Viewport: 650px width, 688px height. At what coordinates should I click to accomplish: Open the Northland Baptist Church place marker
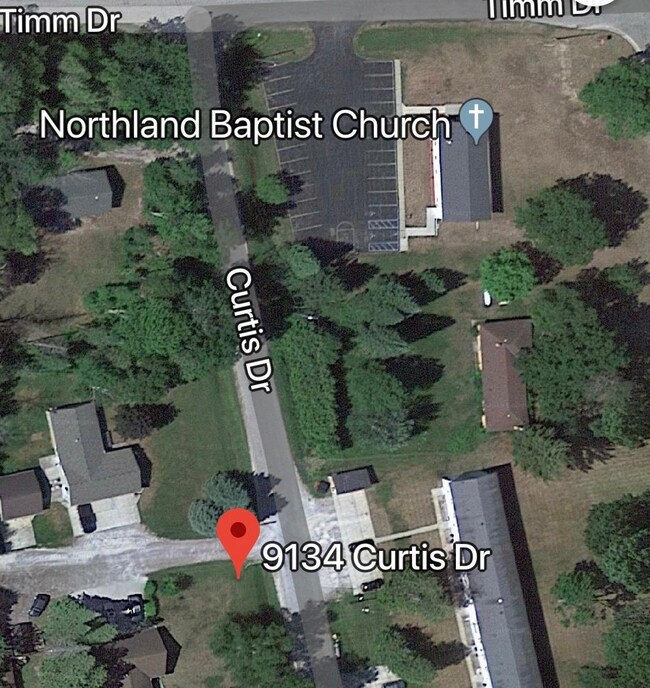point(477,123)
